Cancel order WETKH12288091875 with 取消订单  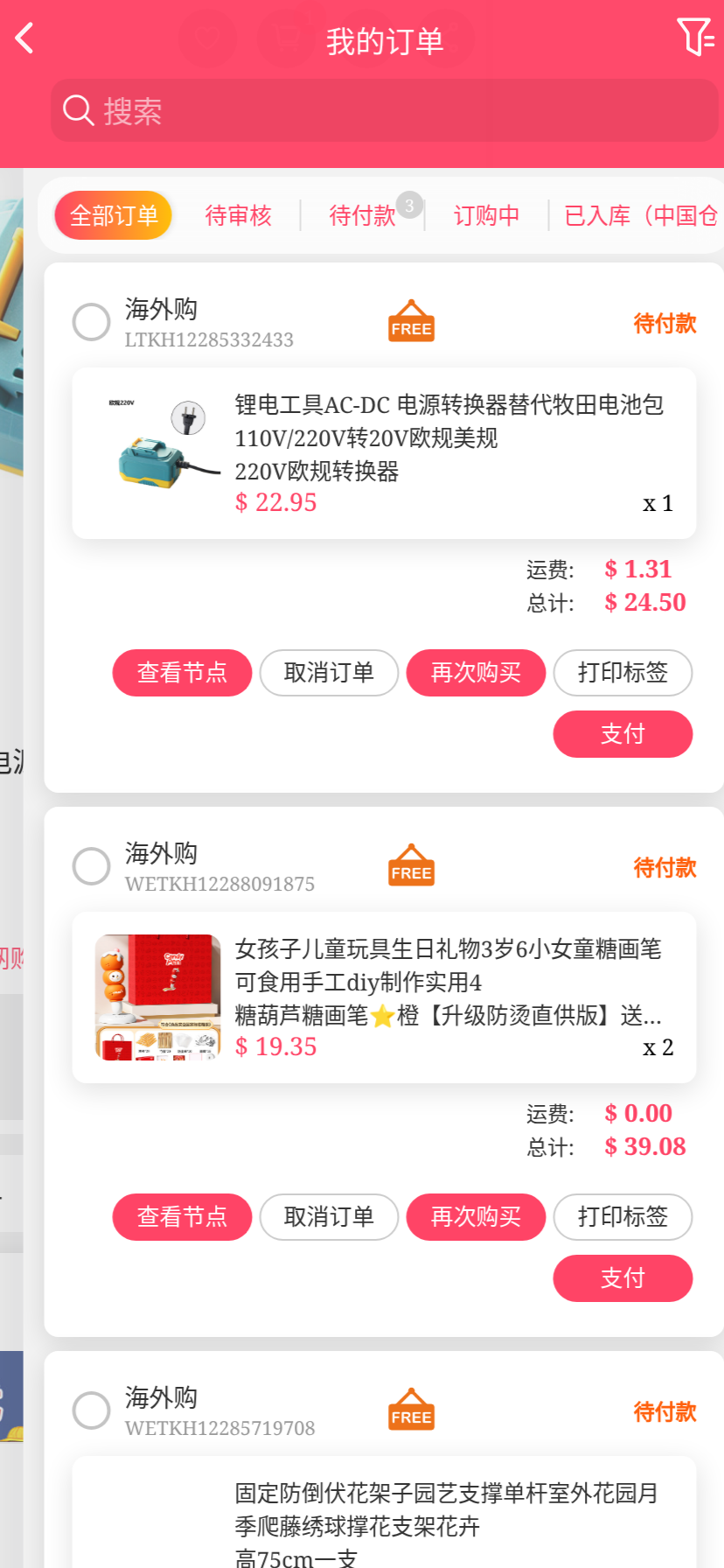[x=329, y=1217]
